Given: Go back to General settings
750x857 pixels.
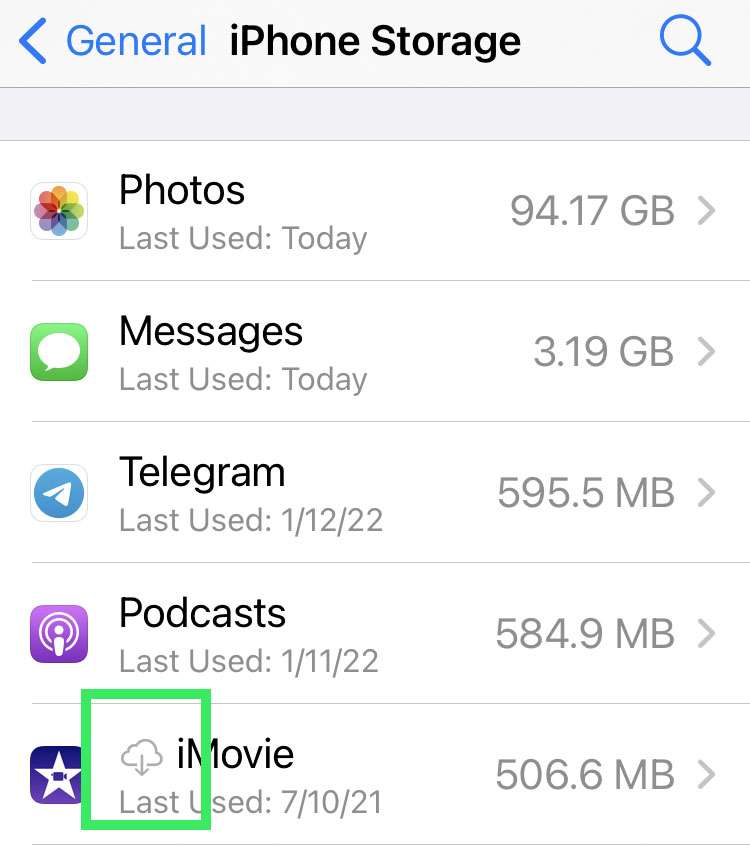Looking at the screenshot, I should tap(112, 42).
